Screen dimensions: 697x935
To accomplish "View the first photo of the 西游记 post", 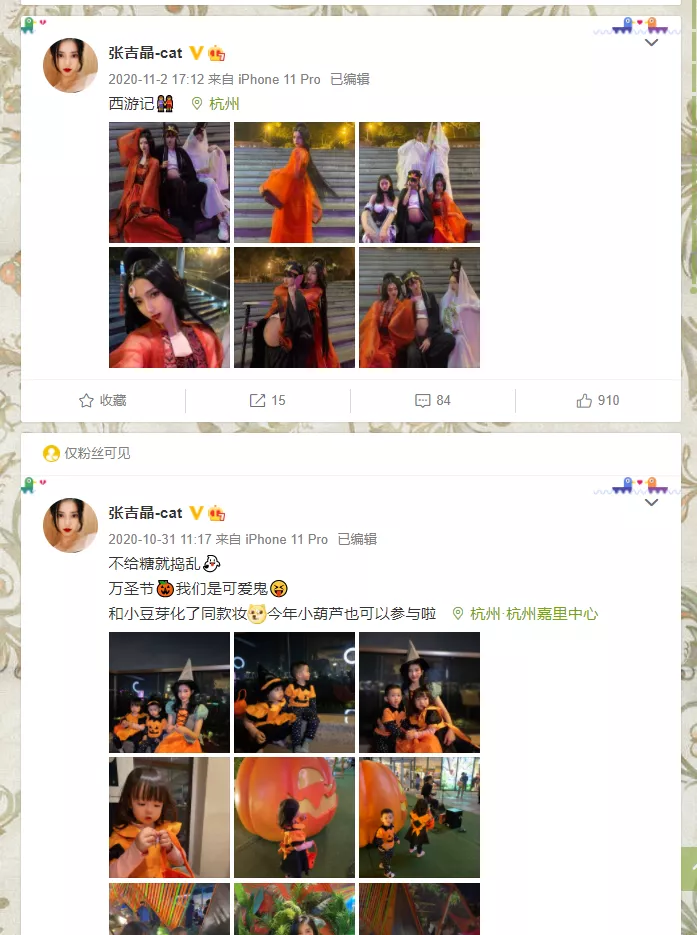I will [169, 182].
